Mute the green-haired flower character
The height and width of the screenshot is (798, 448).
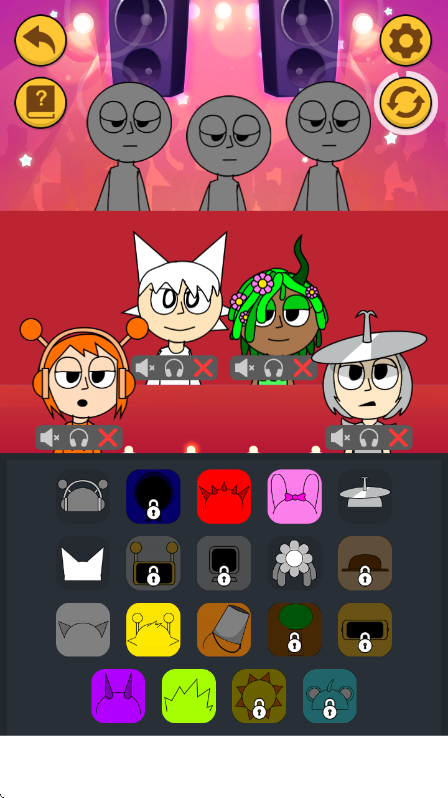tap(244, 368)
